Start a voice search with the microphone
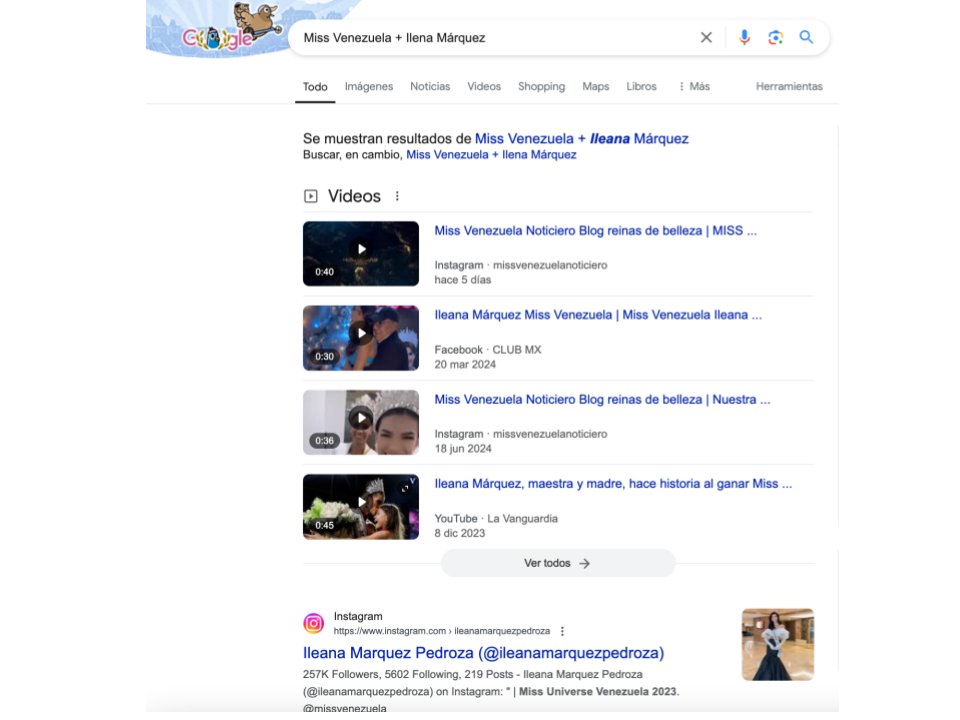Image resolution: width=960 pixels, height=720 pixels. click(744, 38)
